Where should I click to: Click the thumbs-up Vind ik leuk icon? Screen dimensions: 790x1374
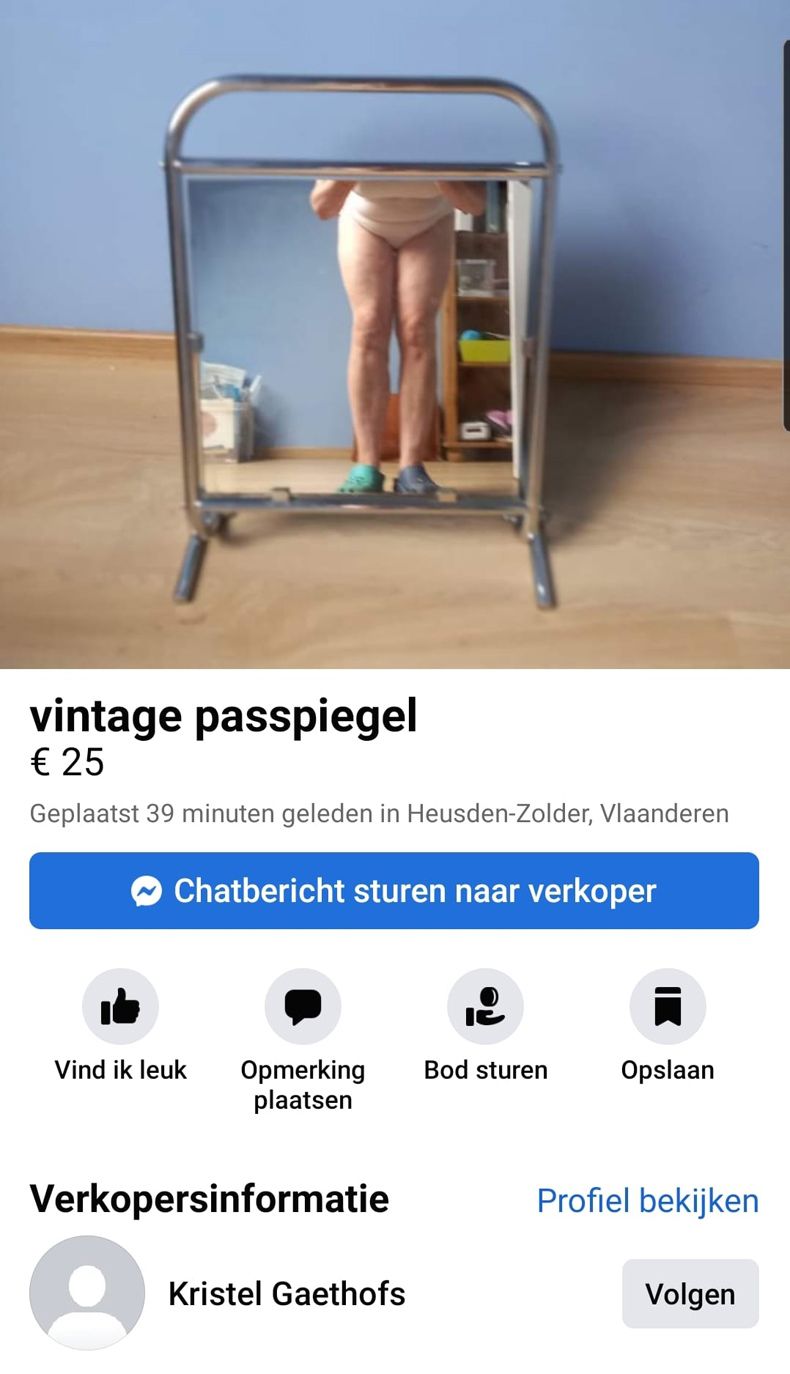[x=120, y=1006]
